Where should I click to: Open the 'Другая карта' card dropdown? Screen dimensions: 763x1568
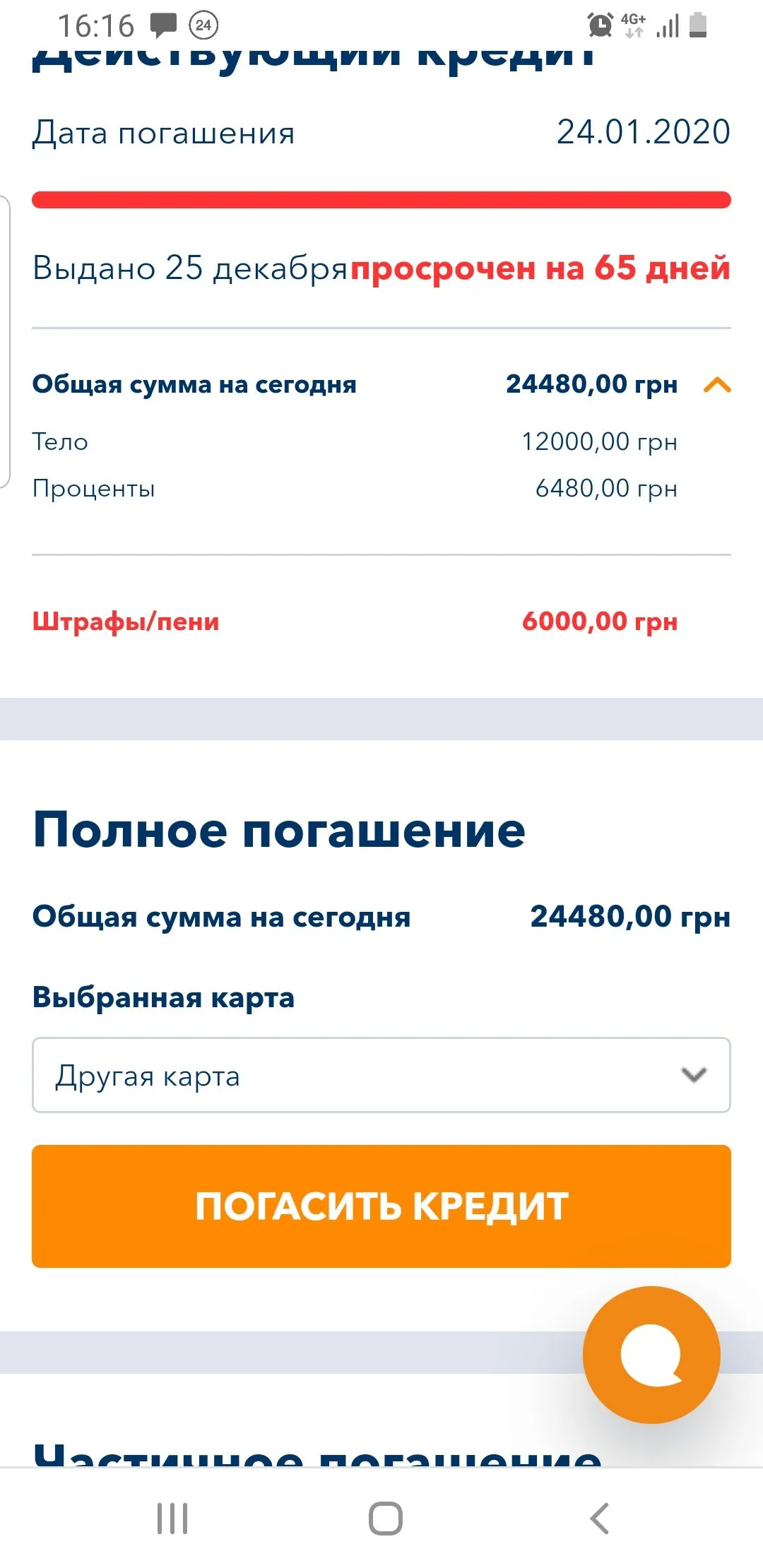pos(381,1075)
